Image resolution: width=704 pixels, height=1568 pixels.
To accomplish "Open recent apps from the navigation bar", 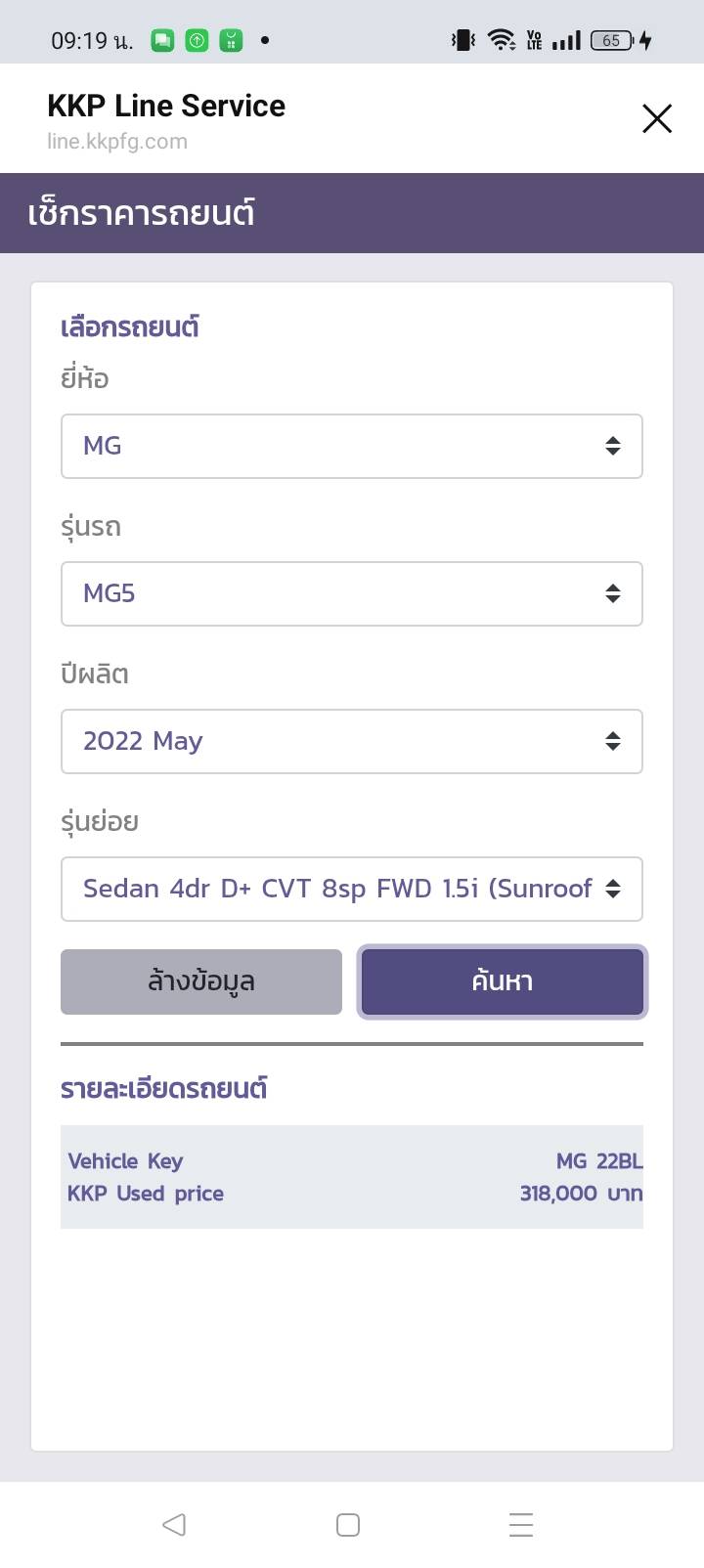I will 521,1524.
